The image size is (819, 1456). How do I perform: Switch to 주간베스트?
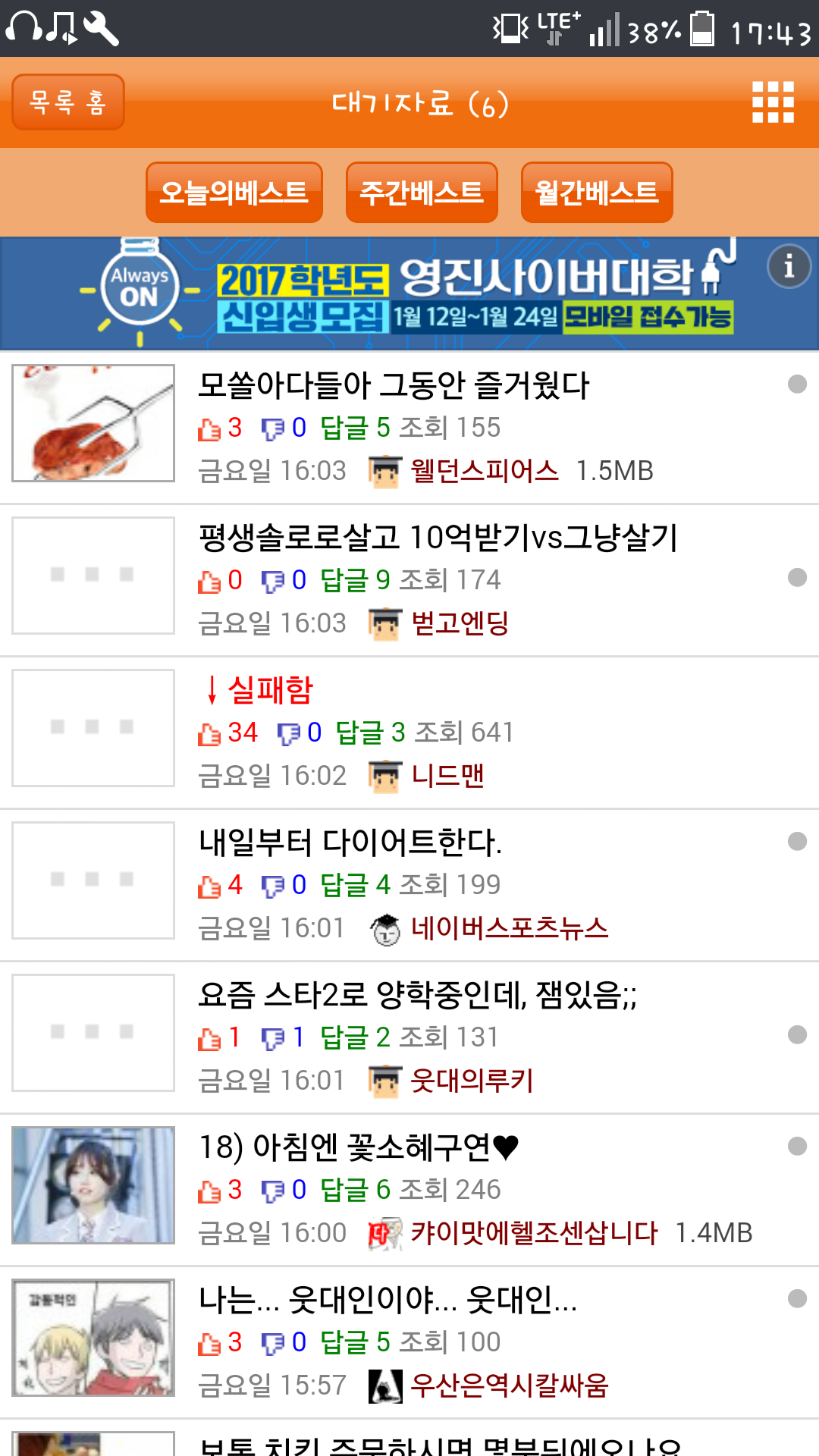pyautogui.click(x=422, y=193)
